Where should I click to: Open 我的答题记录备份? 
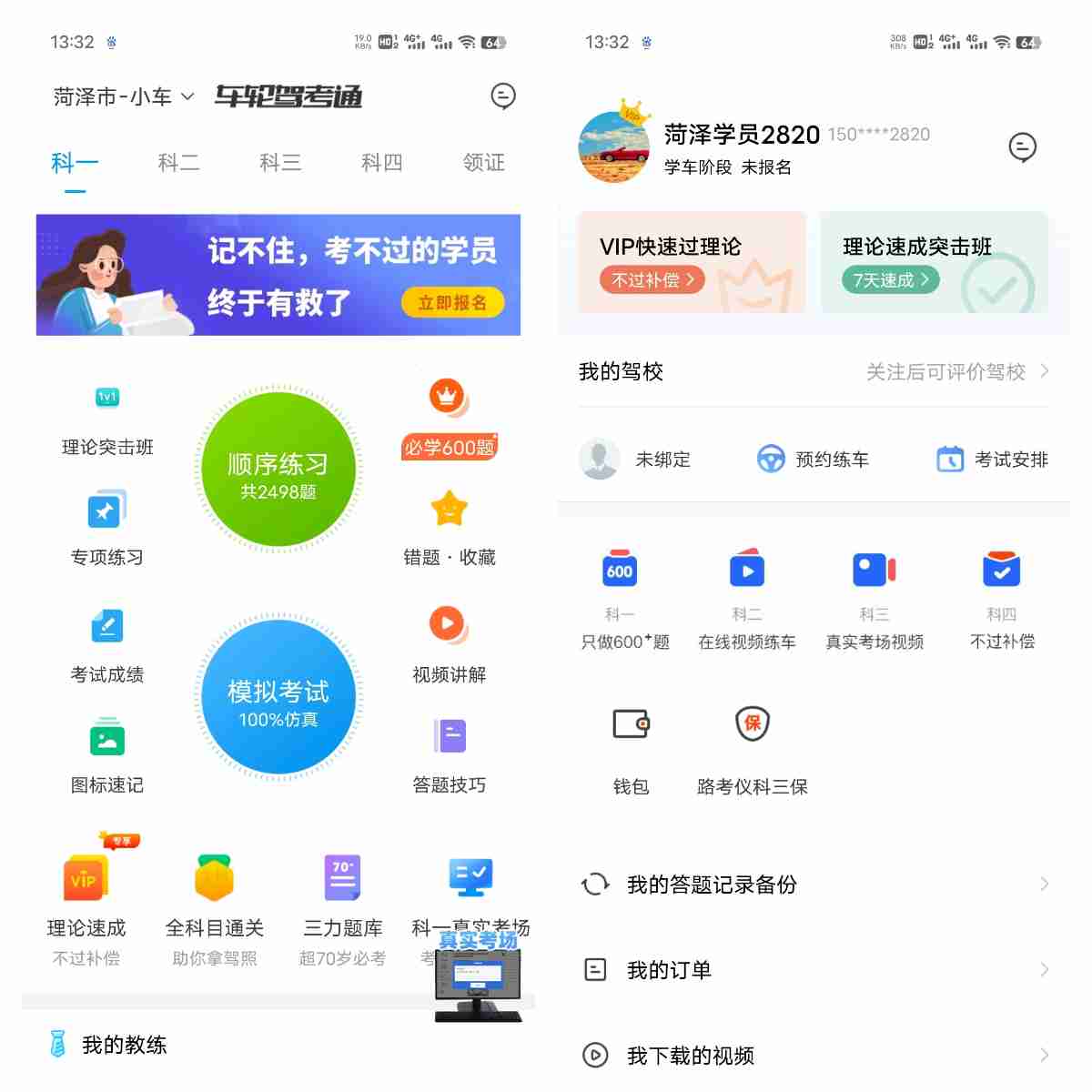pyautogui.click(x=814, y=885)
